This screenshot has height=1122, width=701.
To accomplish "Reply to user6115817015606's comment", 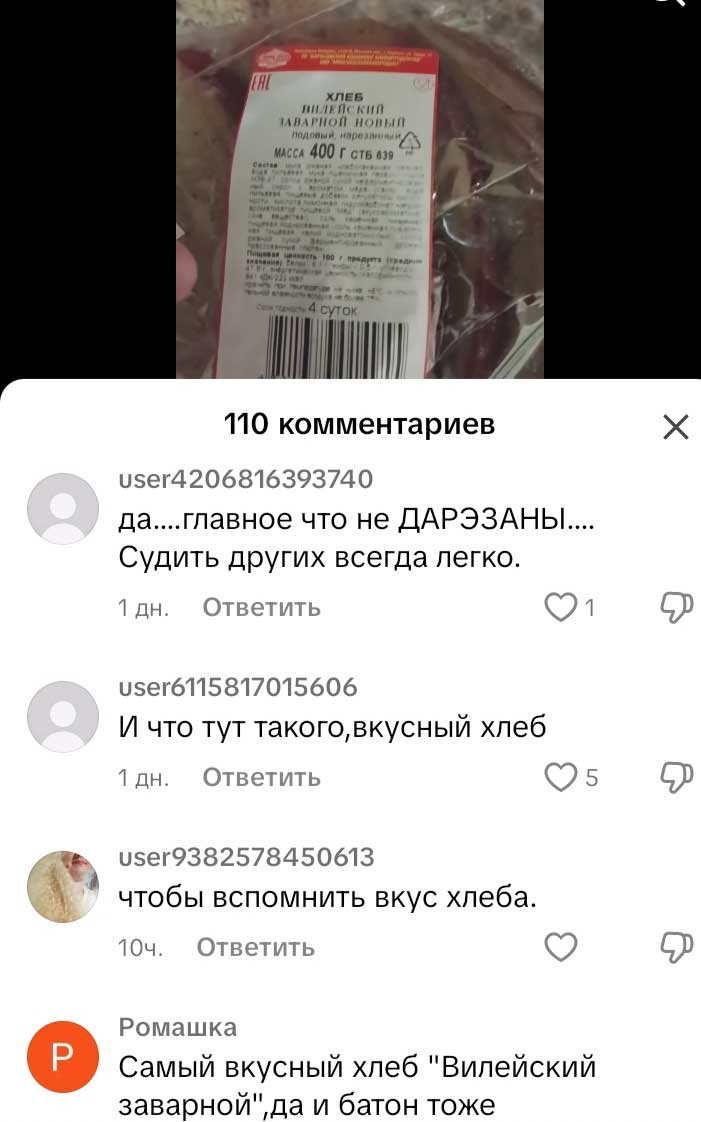I will [x=261, y=777].
